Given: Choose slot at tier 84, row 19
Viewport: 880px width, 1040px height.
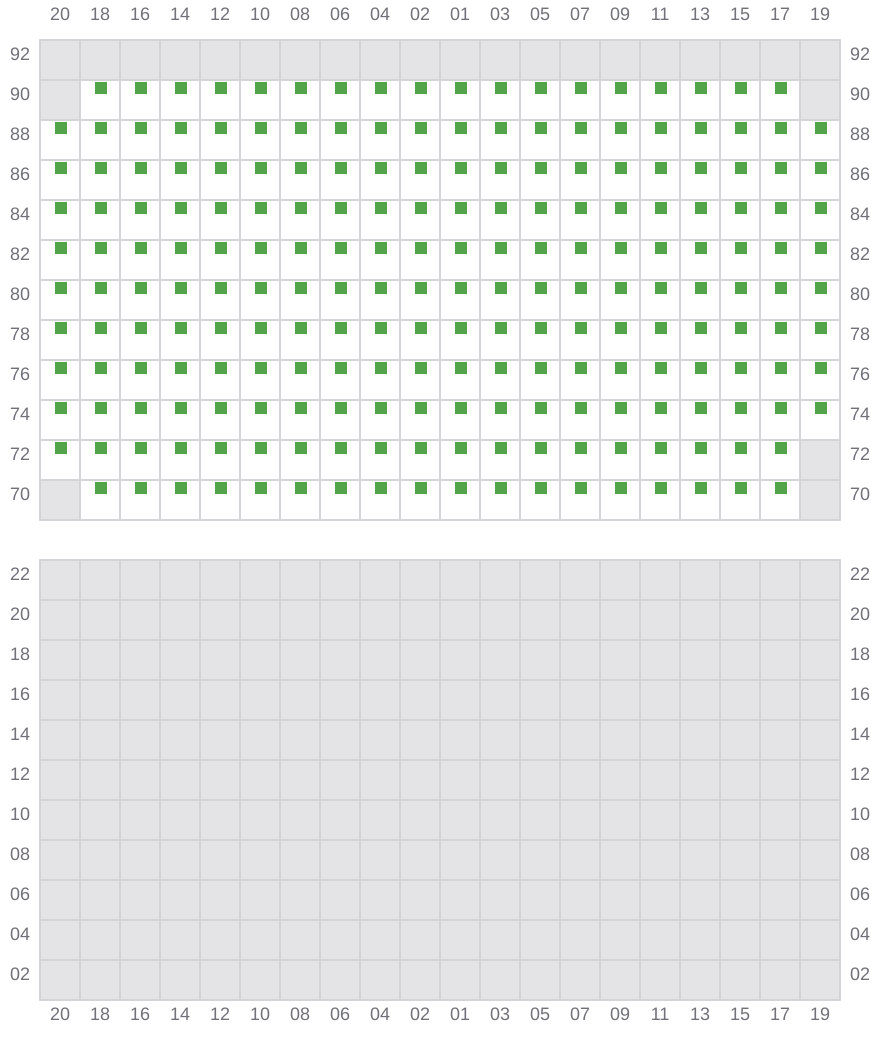Looking at the screenshot, I should click(x=820, y=220).
